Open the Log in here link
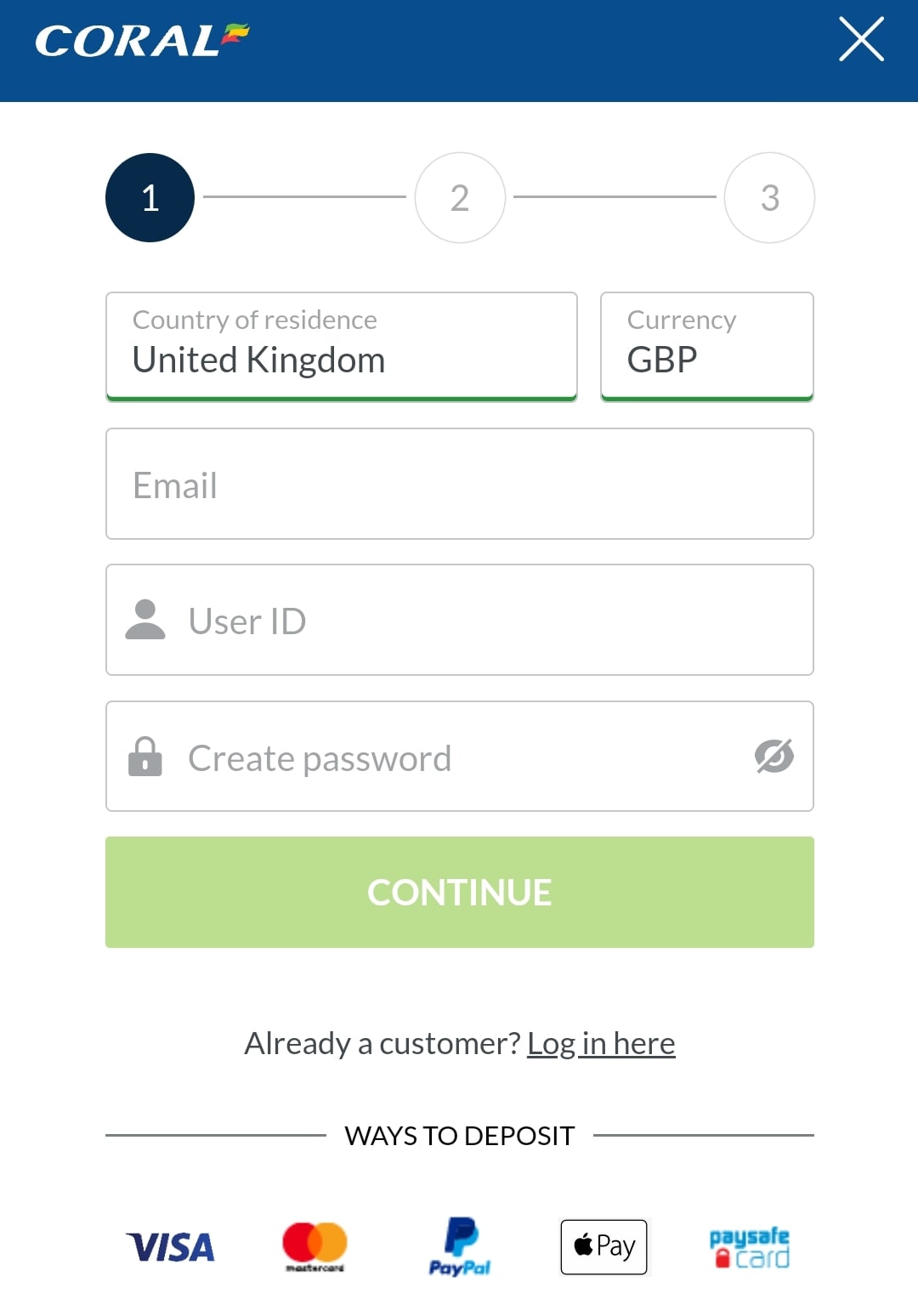 pyautogui.click(x=601, y=1043)
